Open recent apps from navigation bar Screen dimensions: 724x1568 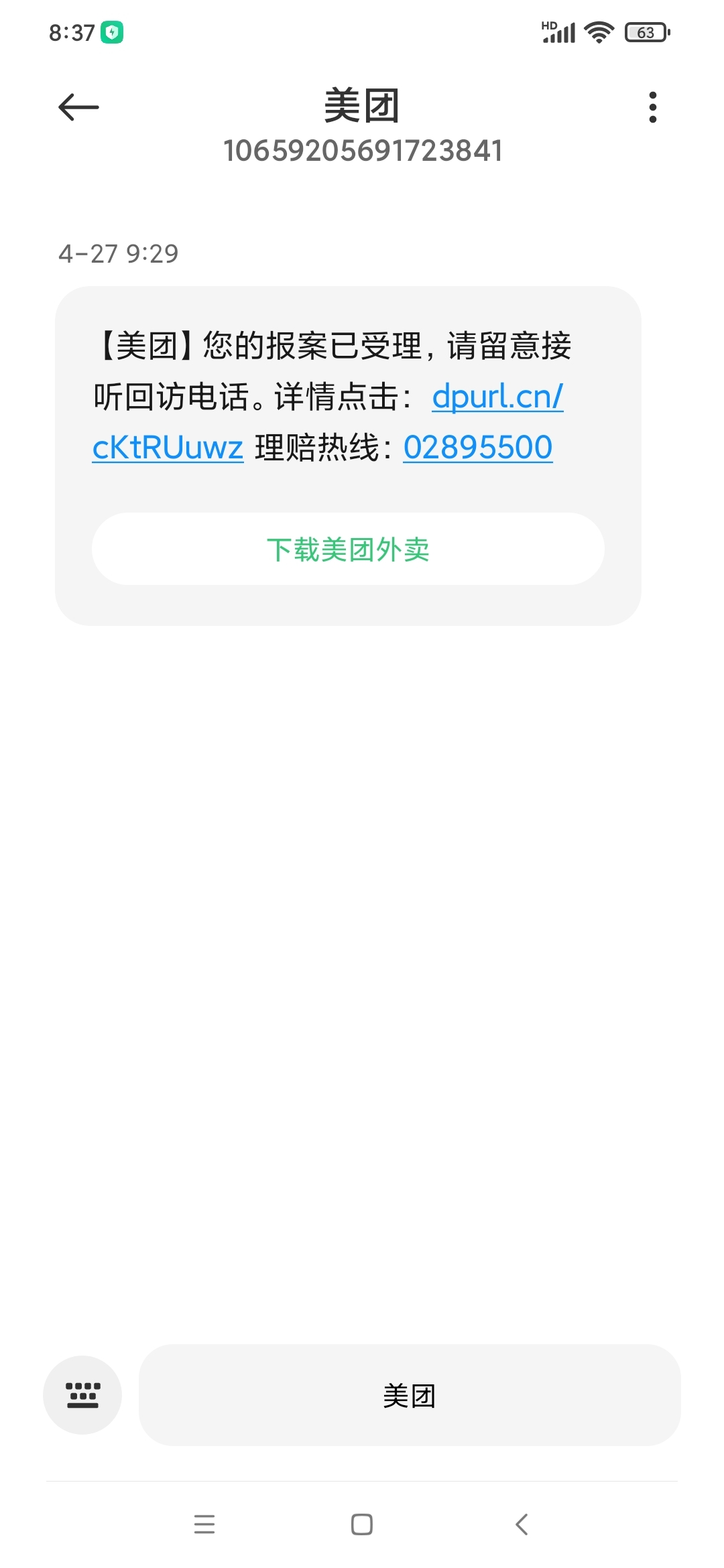point(204,1524)
